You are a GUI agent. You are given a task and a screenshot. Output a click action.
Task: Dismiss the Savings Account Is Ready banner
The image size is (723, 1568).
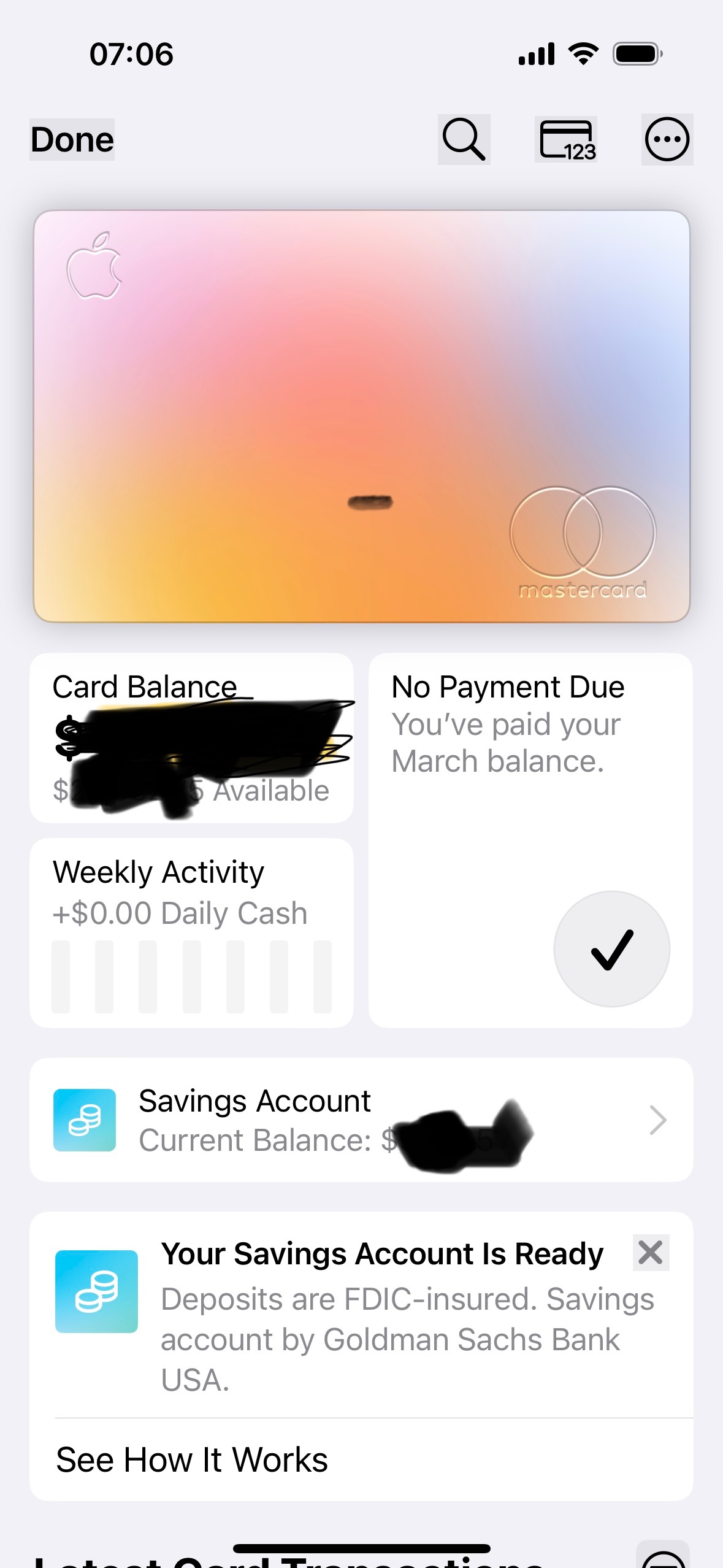tap(651, 1253)
